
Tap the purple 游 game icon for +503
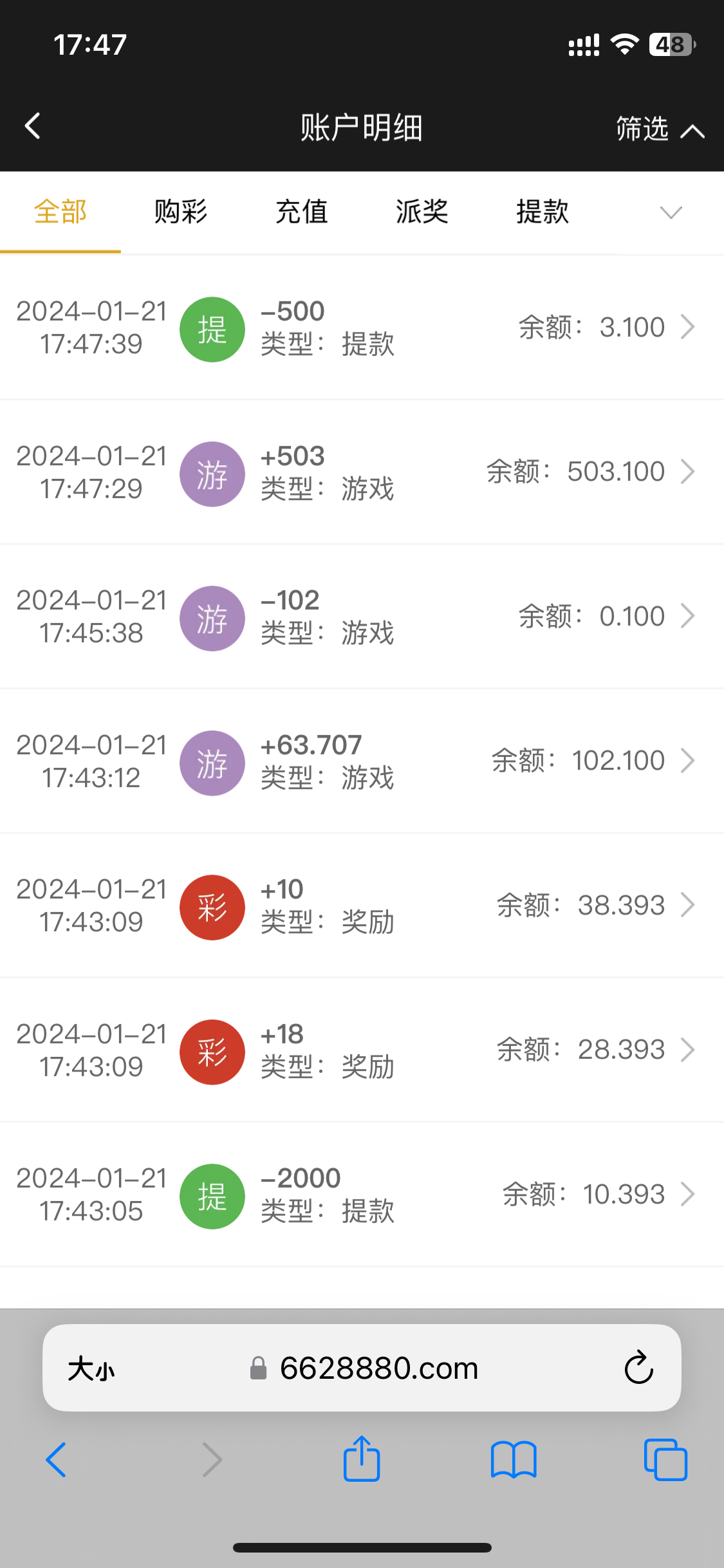coord(212,473)
